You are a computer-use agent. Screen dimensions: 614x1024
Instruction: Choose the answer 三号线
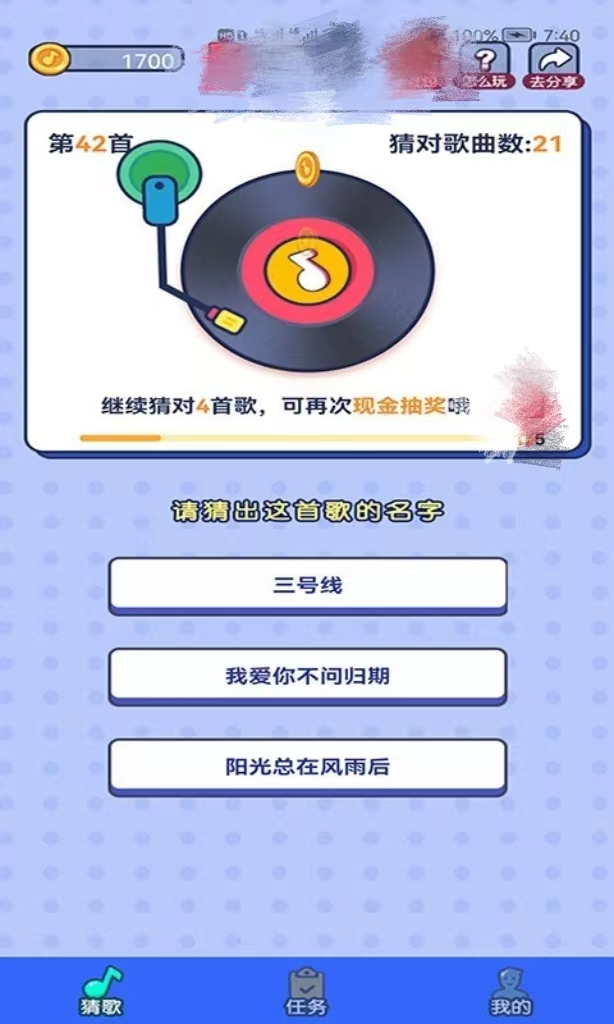(x=307, y=585)
